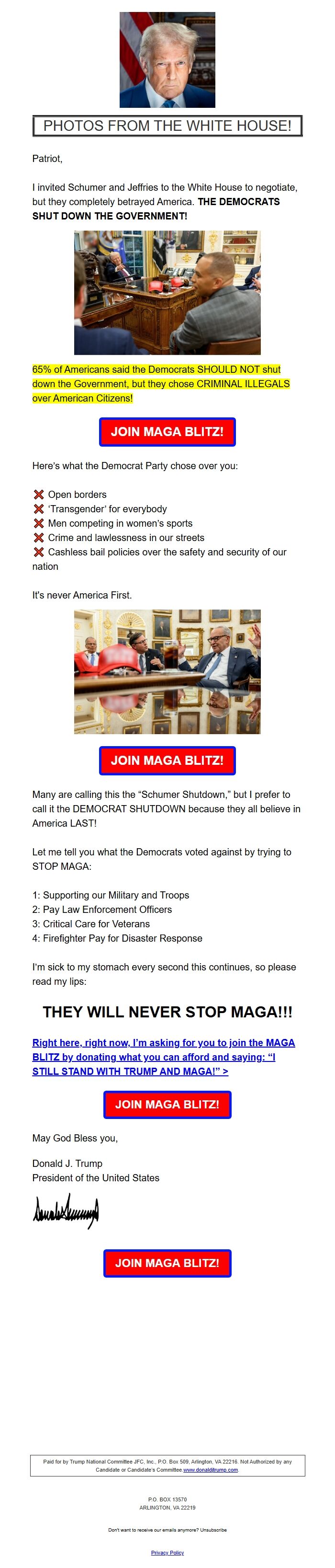Open the Privacy Policy link
Viewport: 335px width, 1568px height.
167,1552
